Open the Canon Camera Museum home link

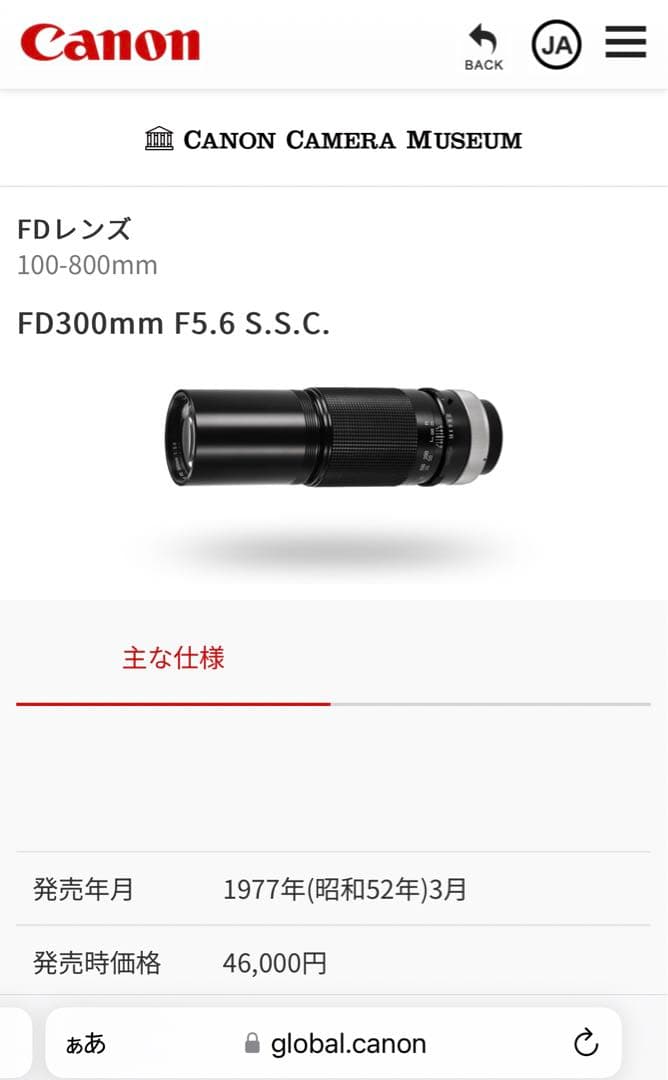(x=333, y=140)
